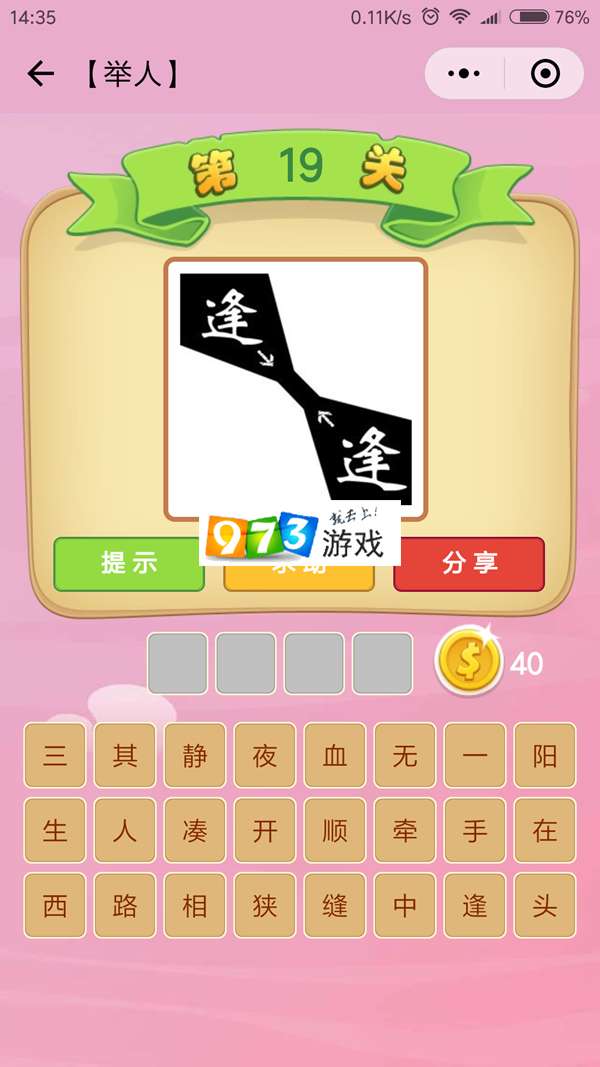Open the gold coin balance

(x=470, y=662)
